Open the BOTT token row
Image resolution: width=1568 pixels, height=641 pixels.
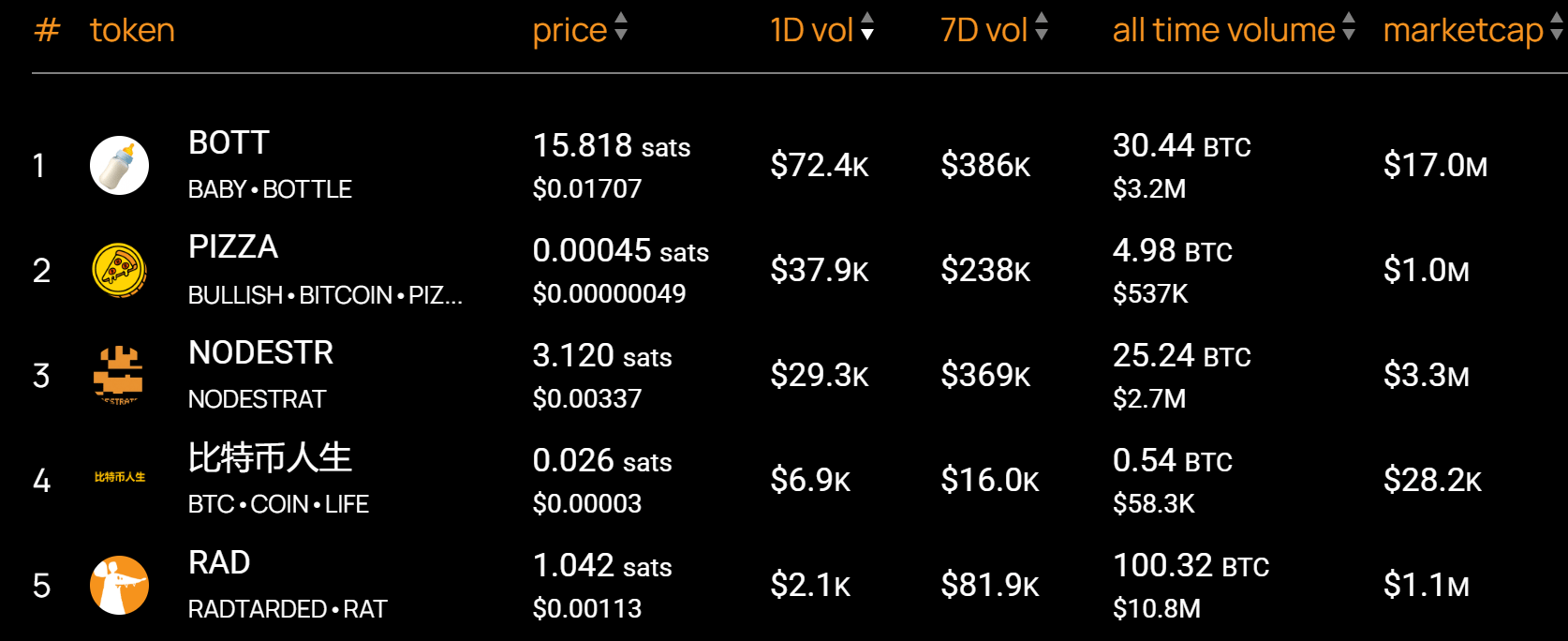click(229, 144)
